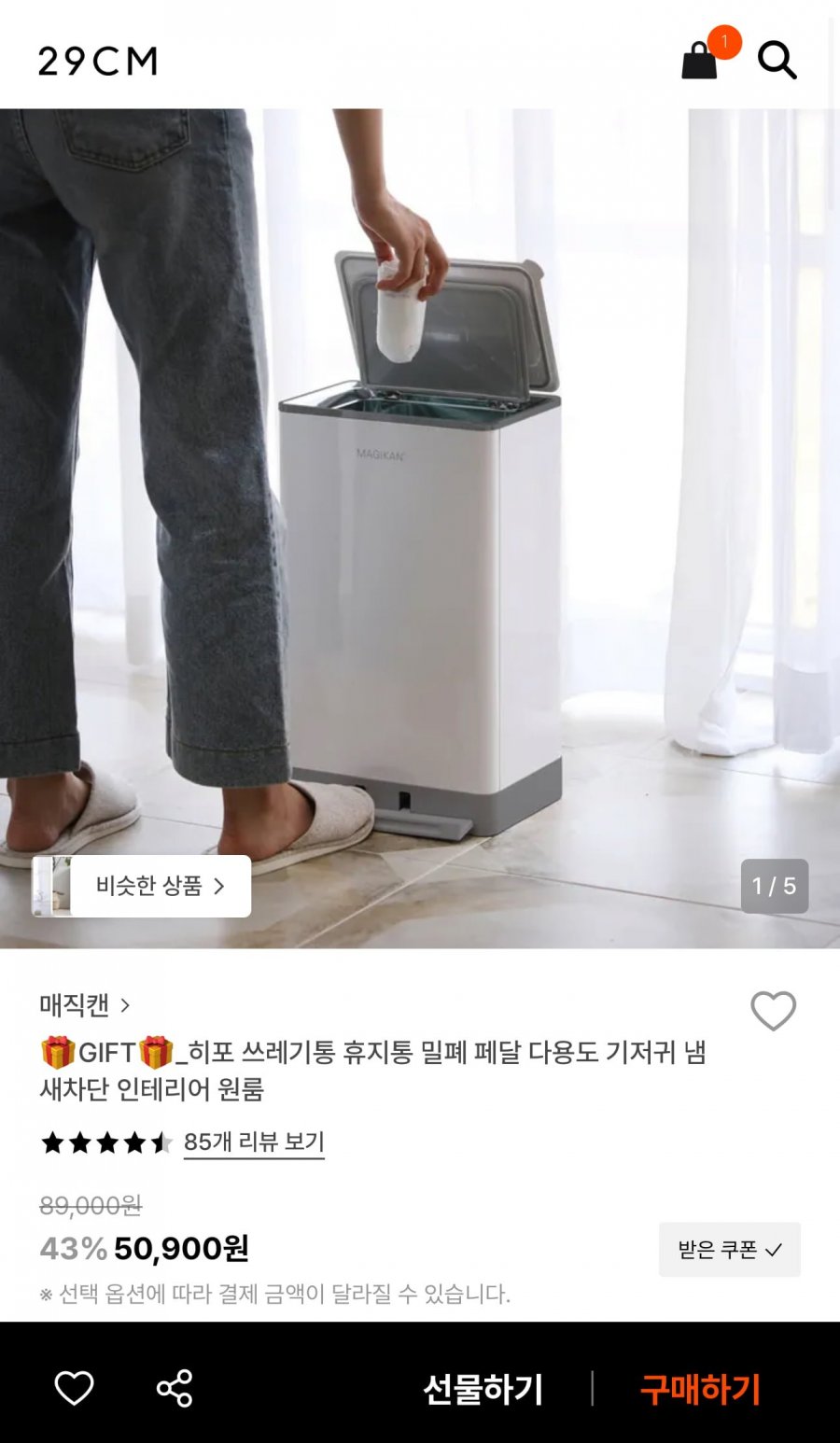Open the search icon

(x=777, y=61)
